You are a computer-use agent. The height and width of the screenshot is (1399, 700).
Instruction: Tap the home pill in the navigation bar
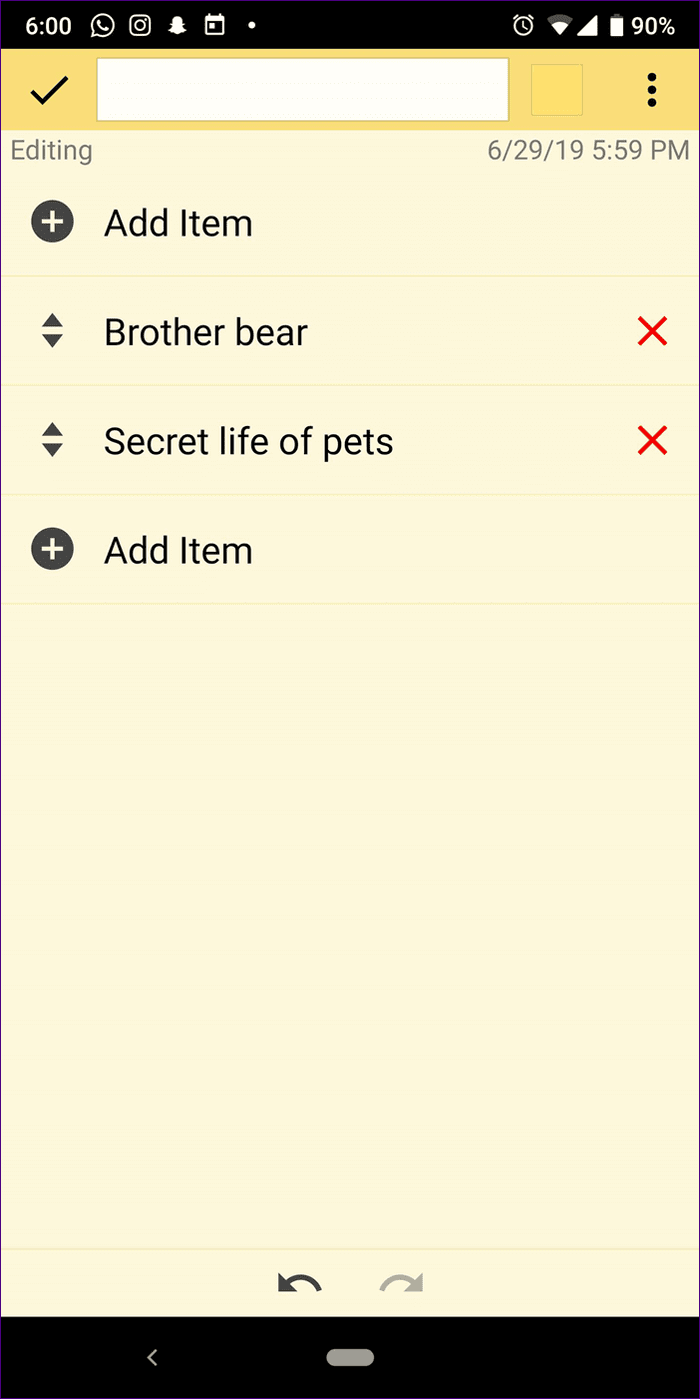[x=350, y=1357]
